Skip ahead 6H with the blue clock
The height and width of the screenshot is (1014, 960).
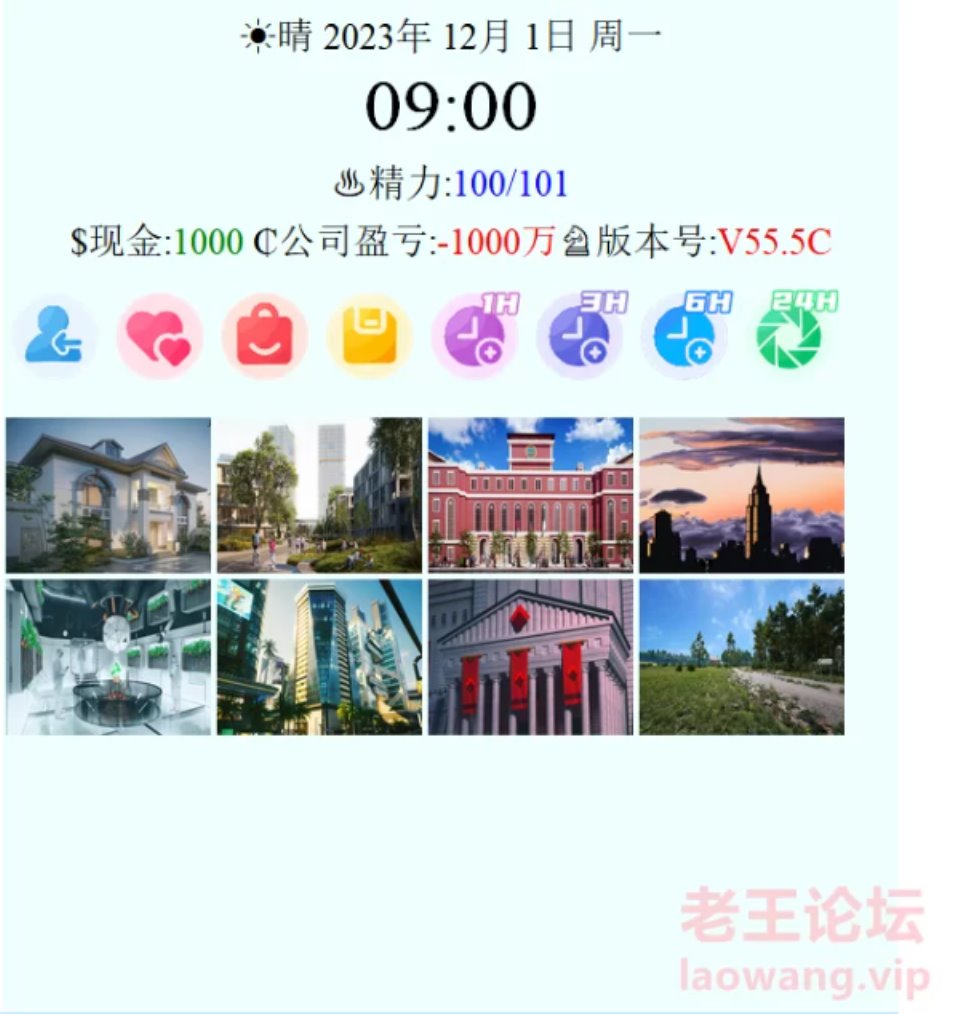click(x=685, y=336)
